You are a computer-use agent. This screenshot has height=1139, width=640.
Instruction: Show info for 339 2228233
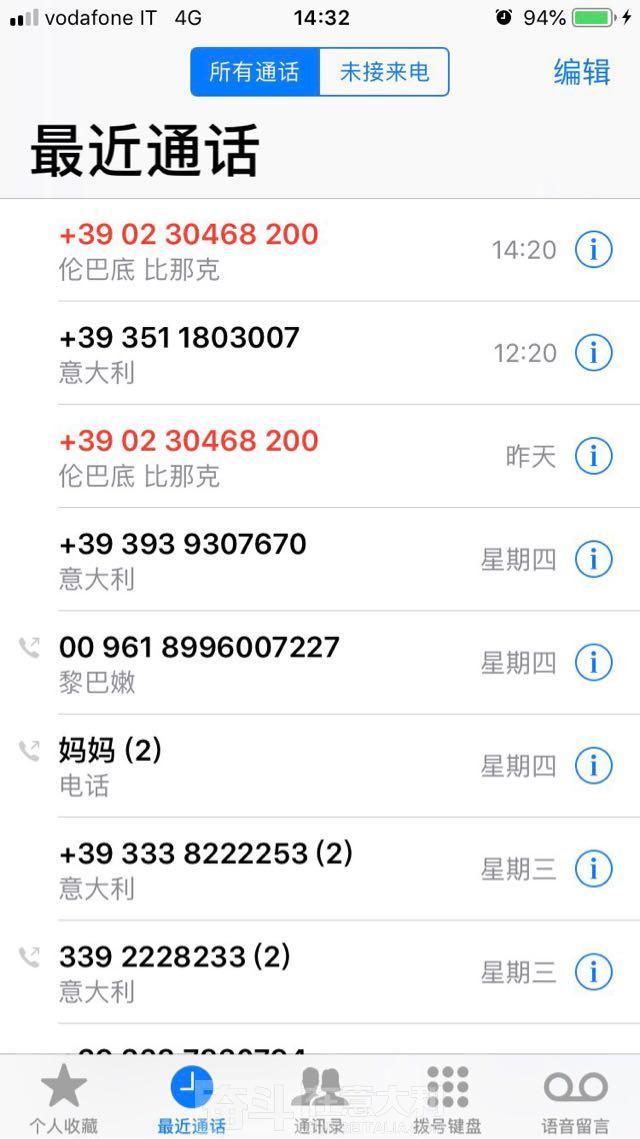594,972
